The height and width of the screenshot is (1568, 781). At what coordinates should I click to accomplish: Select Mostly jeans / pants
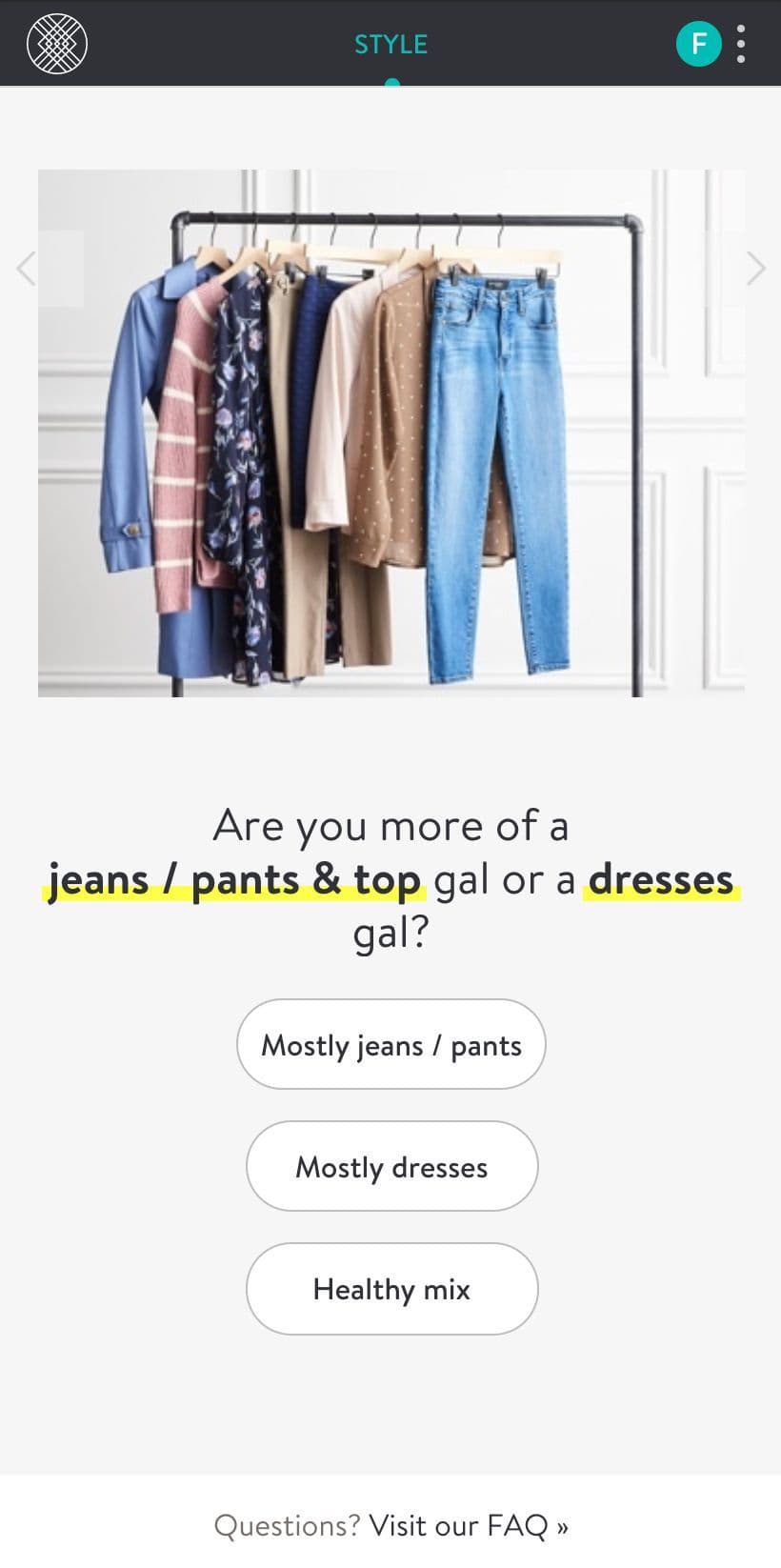pyautogui.click(x=390, y=1045)
